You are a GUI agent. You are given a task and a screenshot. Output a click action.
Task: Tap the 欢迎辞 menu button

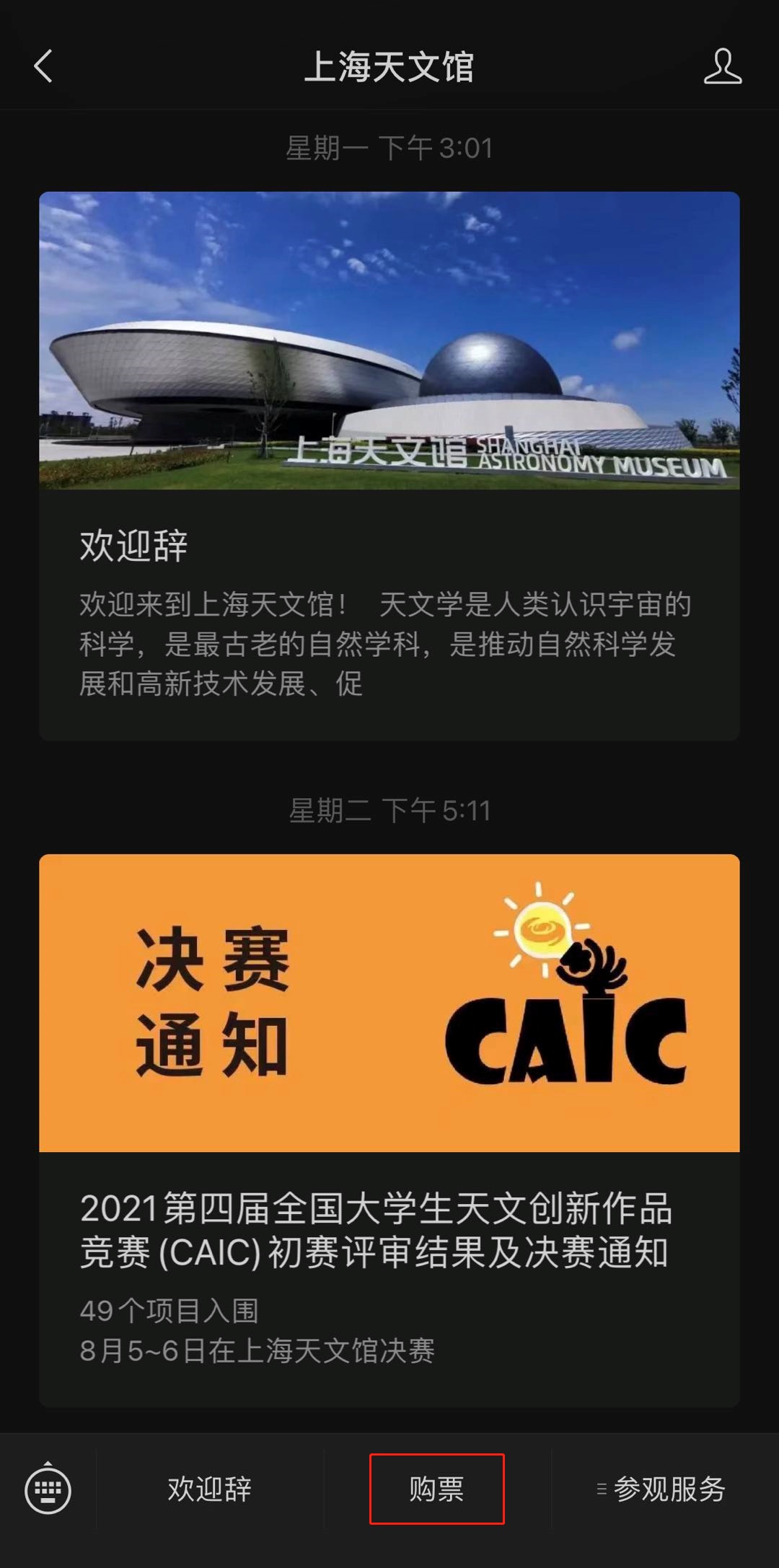point(209,1489)
